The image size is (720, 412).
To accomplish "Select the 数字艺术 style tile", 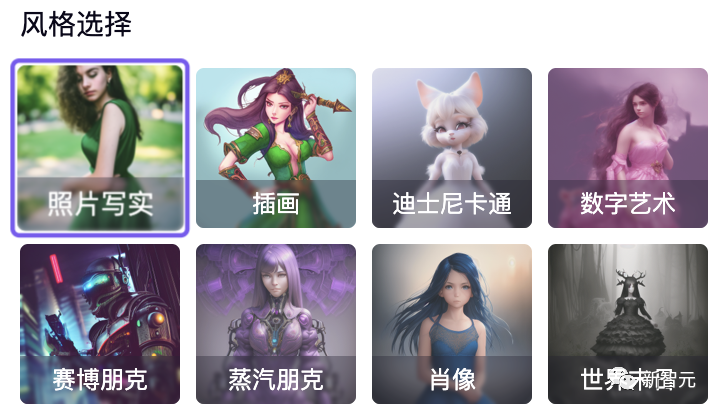I will [x=628, y=148].
